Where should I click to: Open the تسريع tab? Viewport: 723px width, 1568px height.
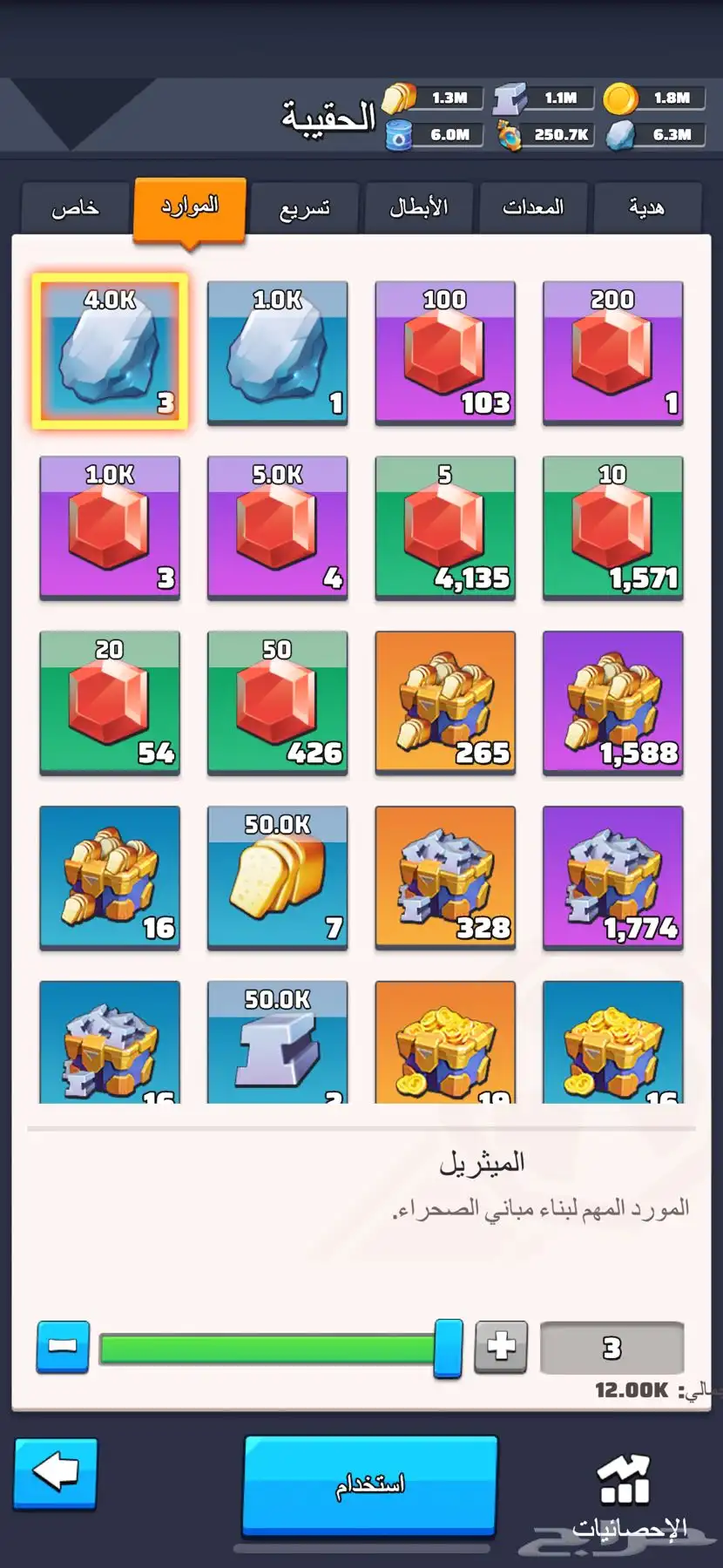[x=304, y=208]
